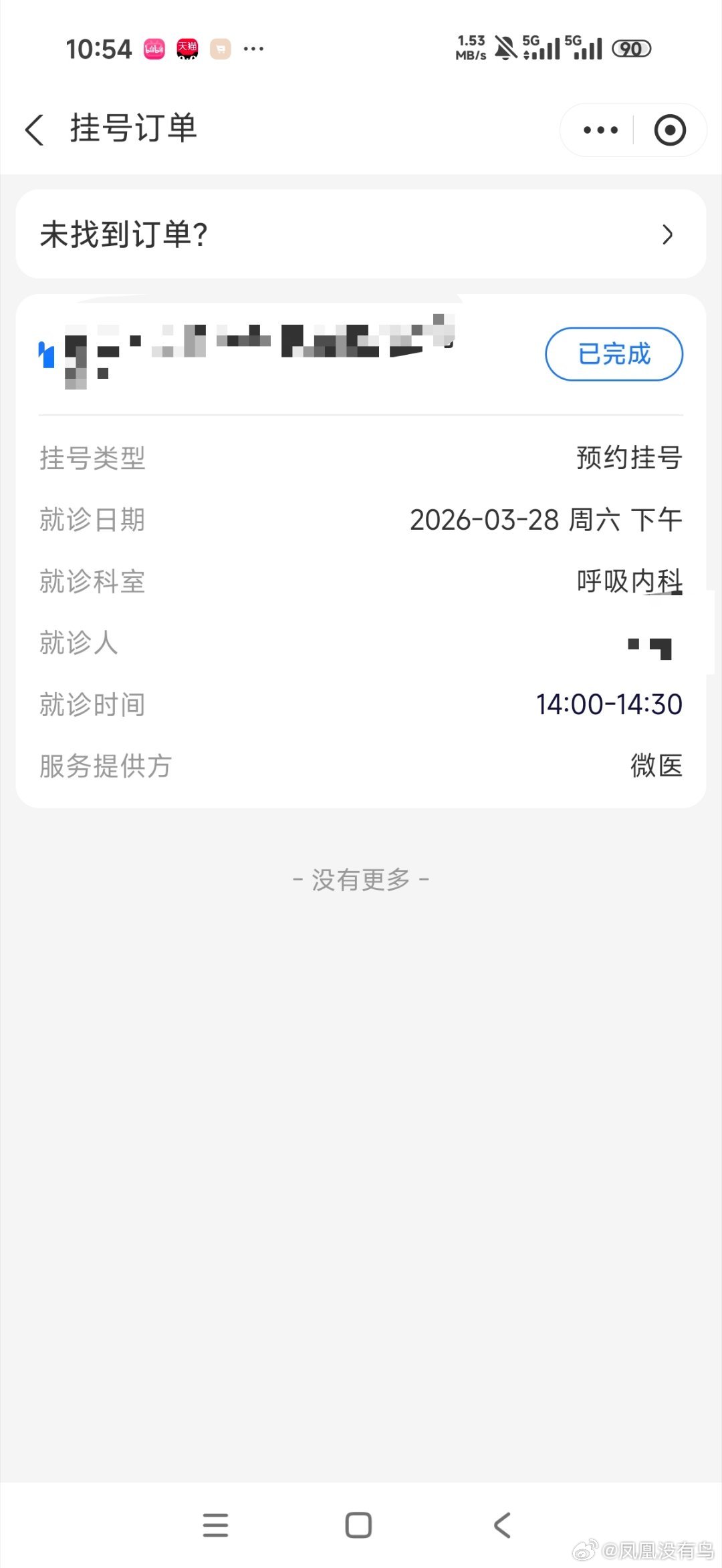The image size is (722, 1568).
Task: Open the 呼吸内科 appointment order card
Action: click(361, 551)
